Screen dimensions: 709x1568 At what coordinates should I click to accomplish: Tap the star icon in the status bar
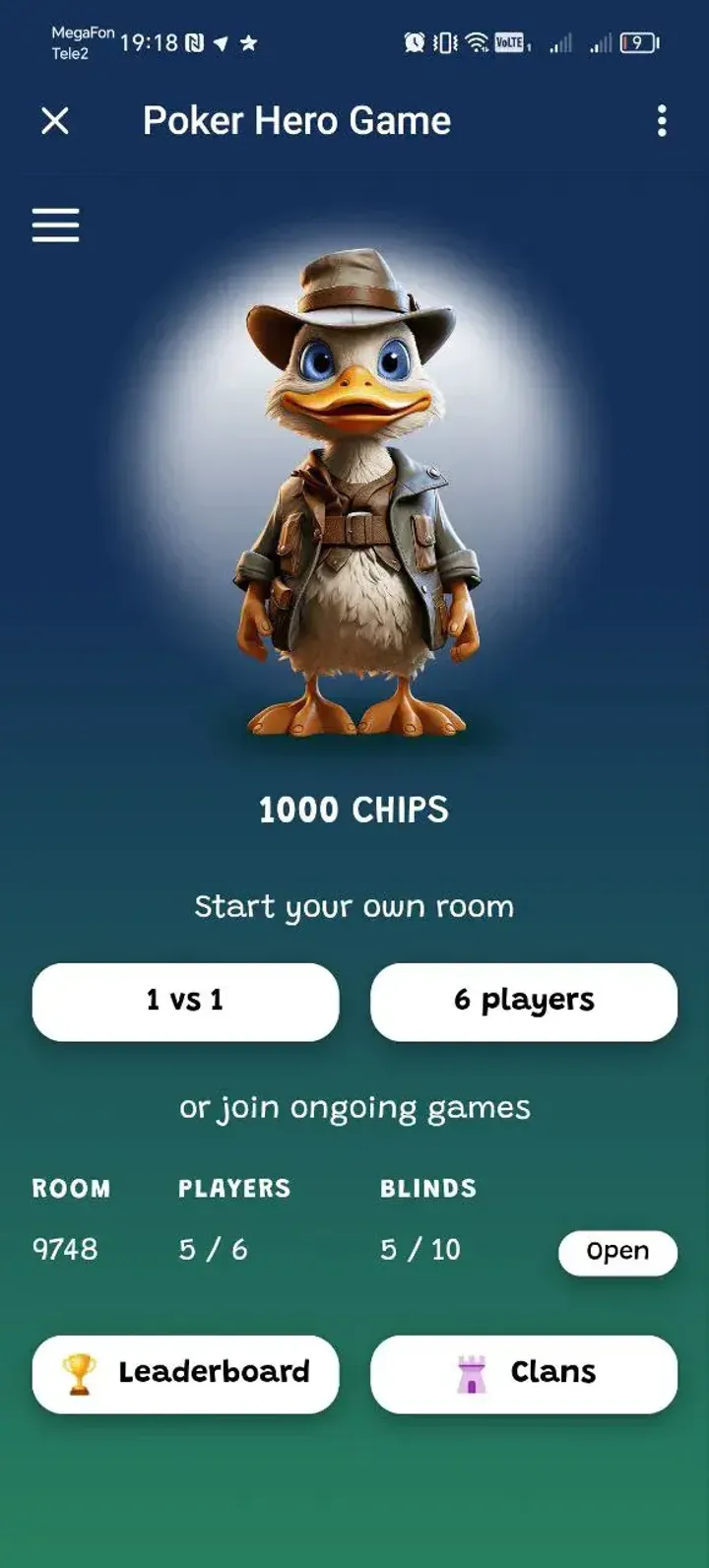(247, 43)
